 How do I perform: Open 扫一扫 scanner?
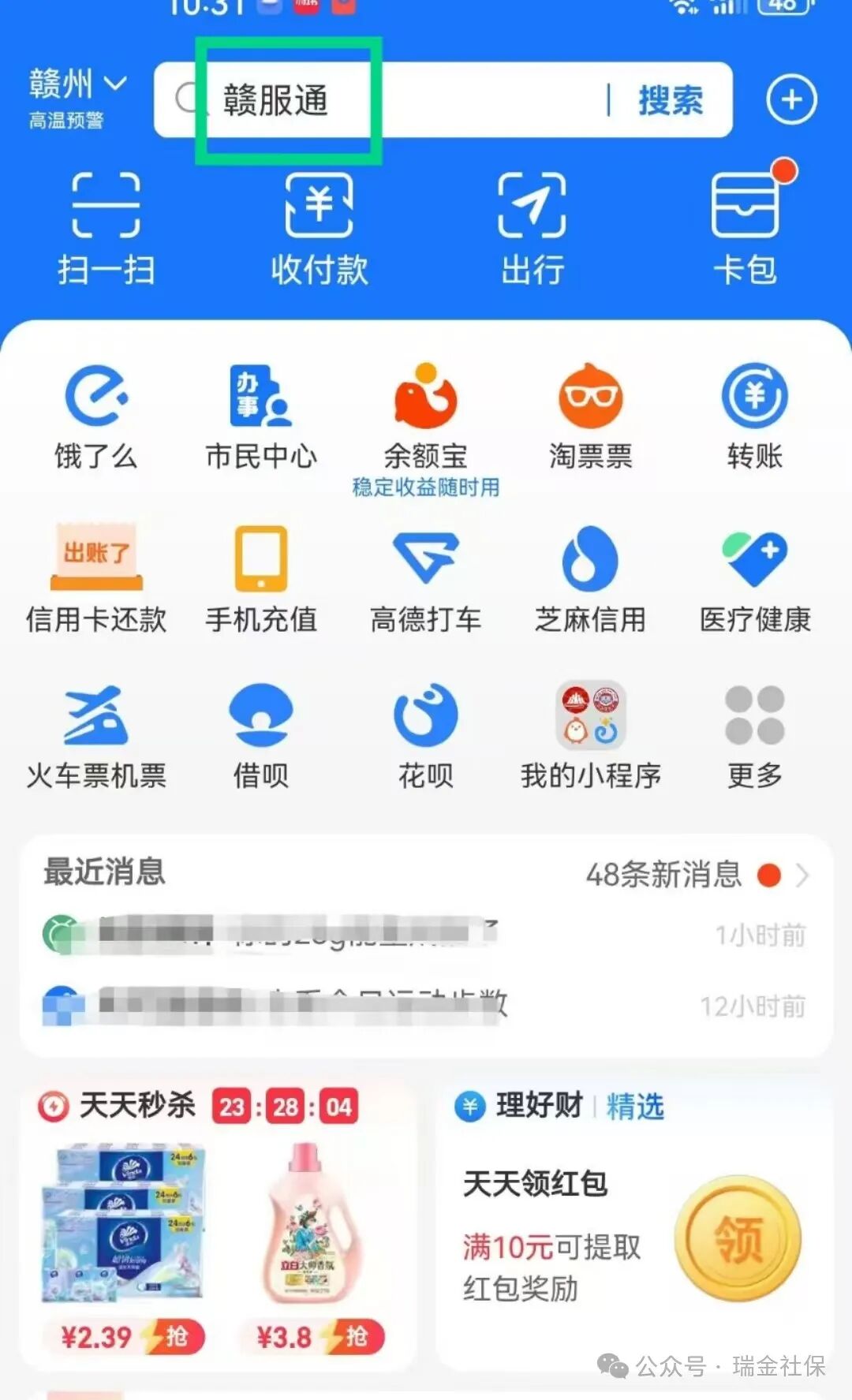point(106,229)
